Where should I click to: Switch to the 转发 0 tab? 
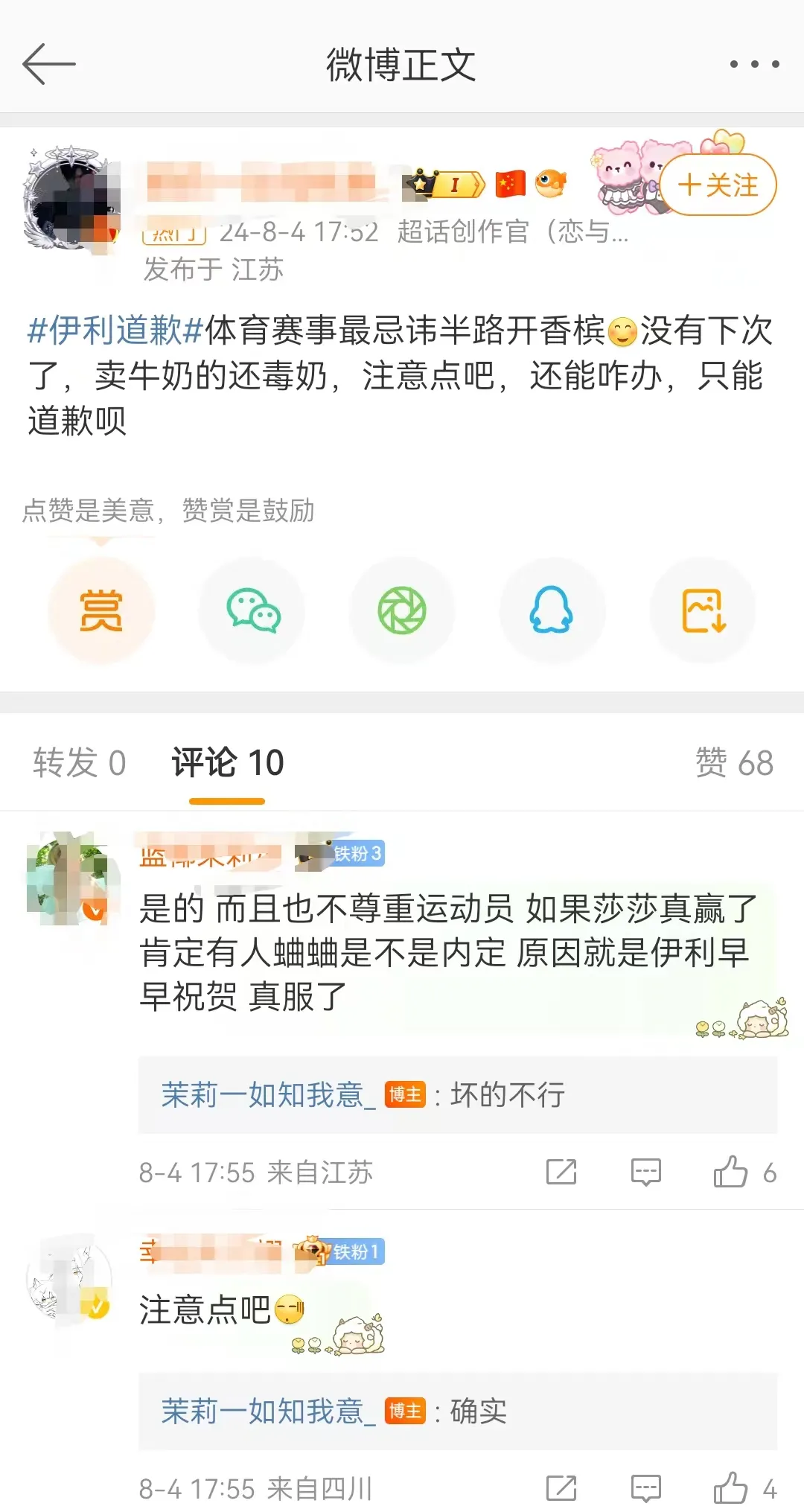pyautogui.click(x=80, y=763)
